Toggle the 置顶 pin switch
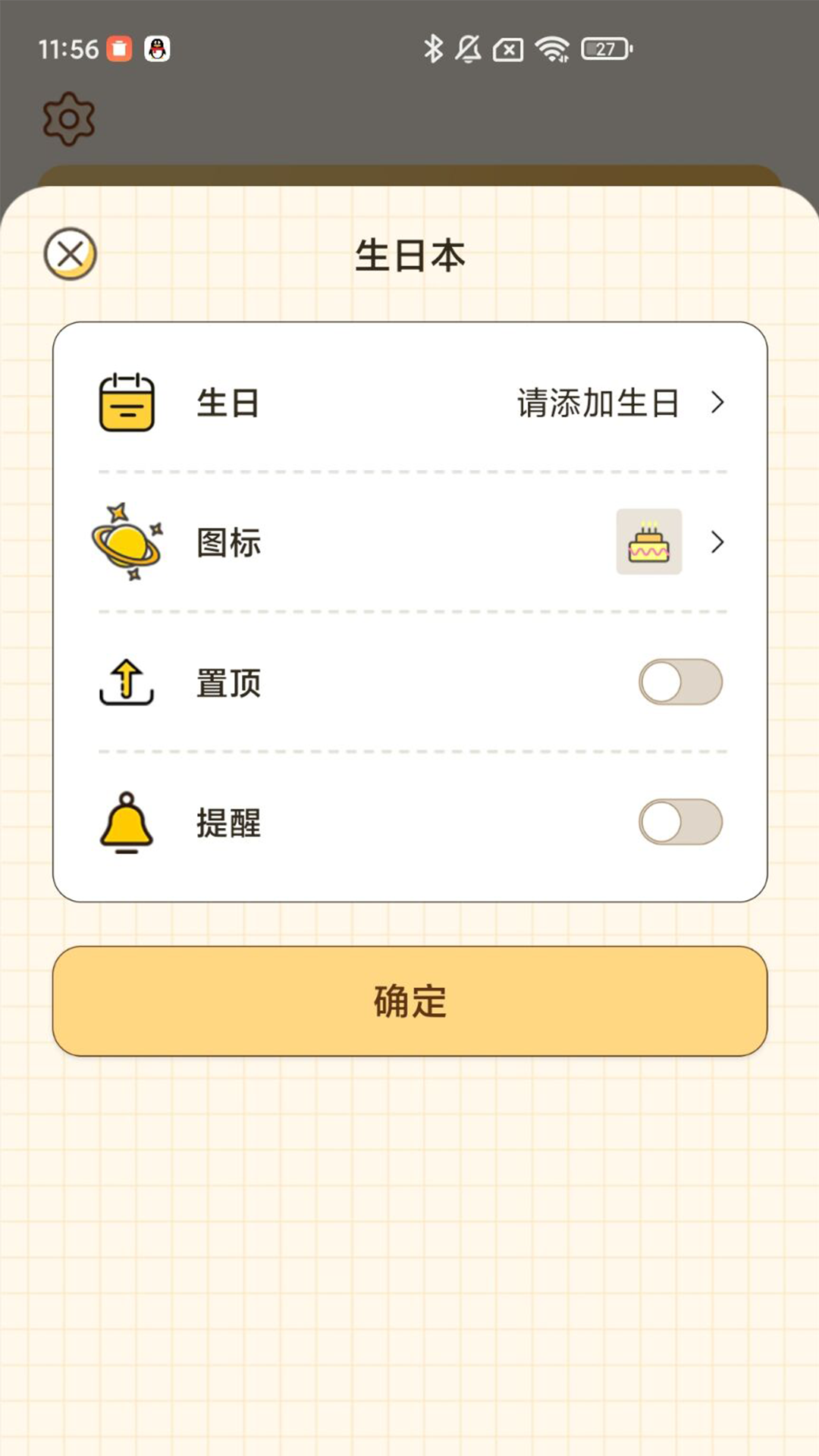The image size is (819, 1456). pos(680,682)
